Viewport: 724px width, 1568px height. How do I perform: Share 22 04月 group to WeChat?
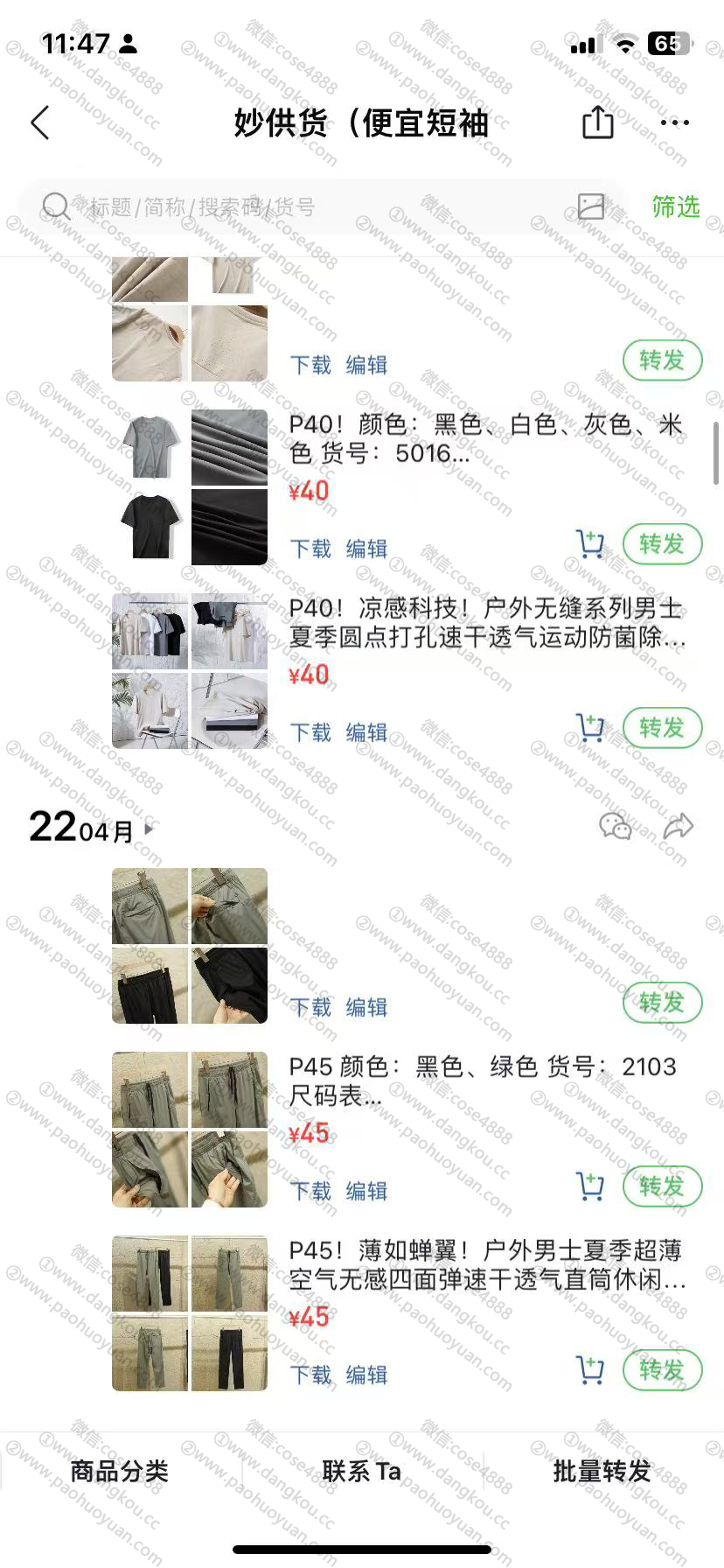616,826
